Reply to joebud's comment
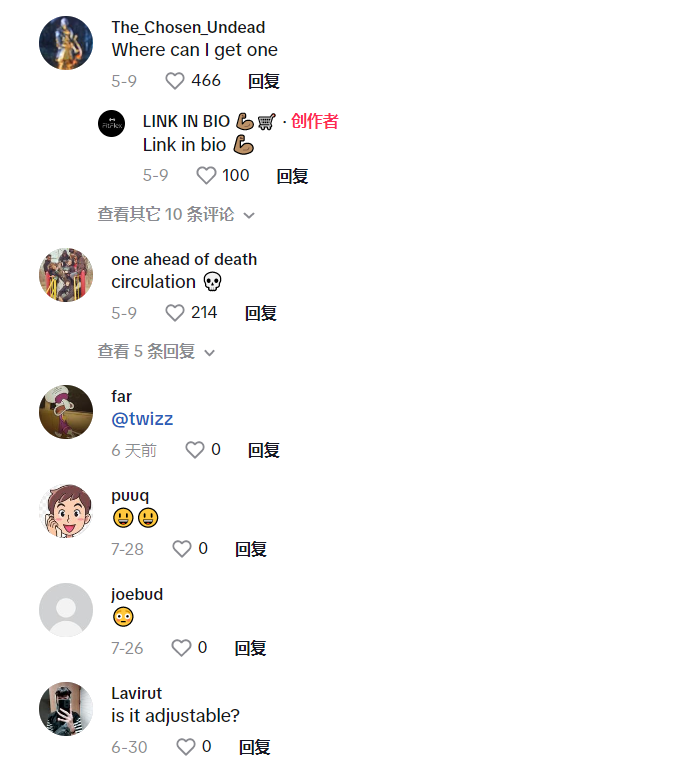 click(251, 648)
